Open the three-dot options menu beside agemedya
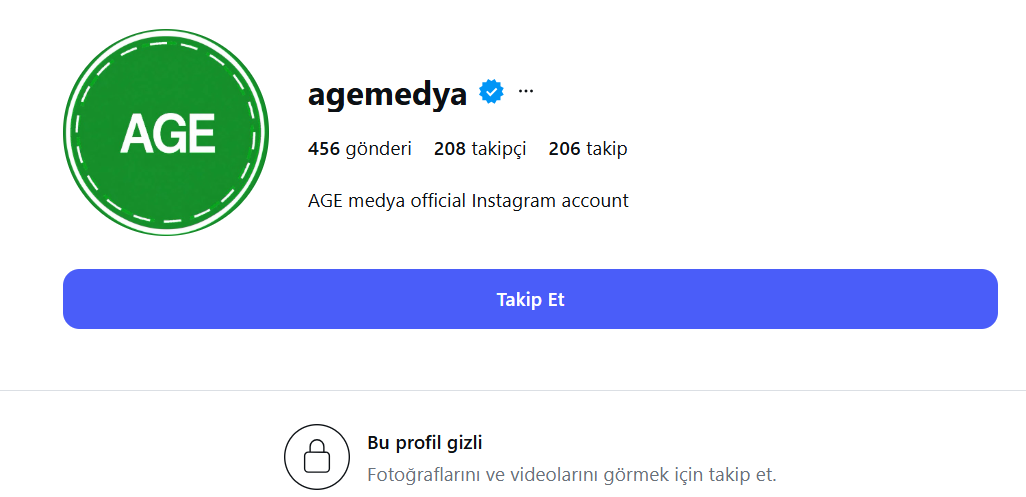 525,91
